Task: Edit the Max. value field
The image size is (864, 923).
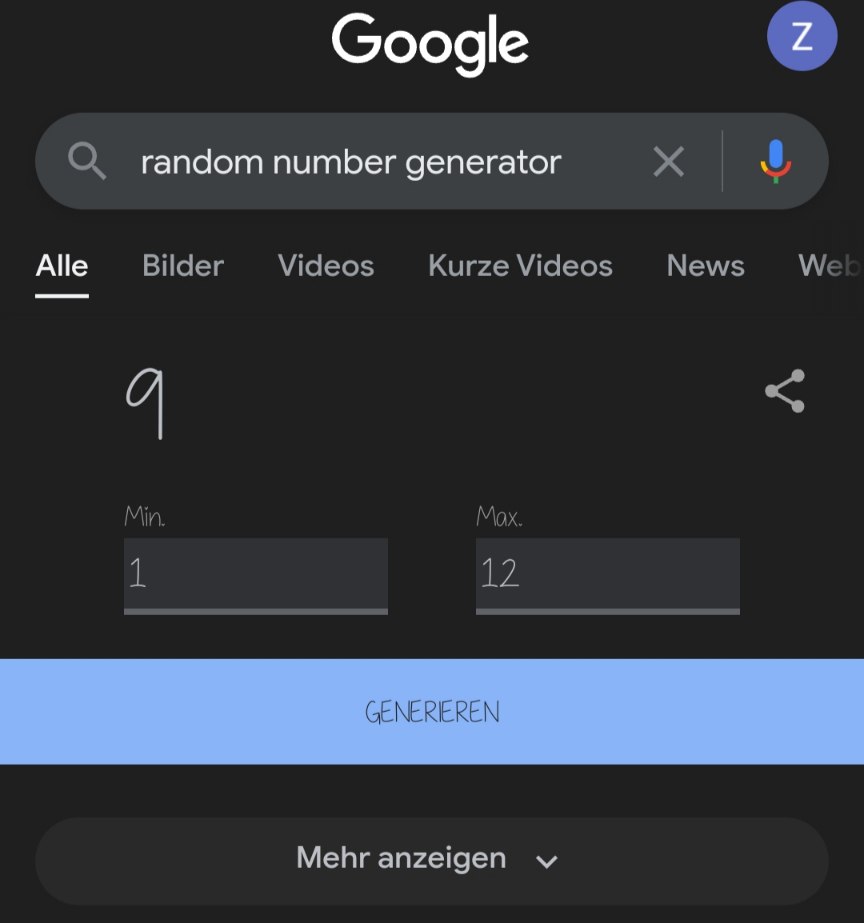Action: pos(607,574)
